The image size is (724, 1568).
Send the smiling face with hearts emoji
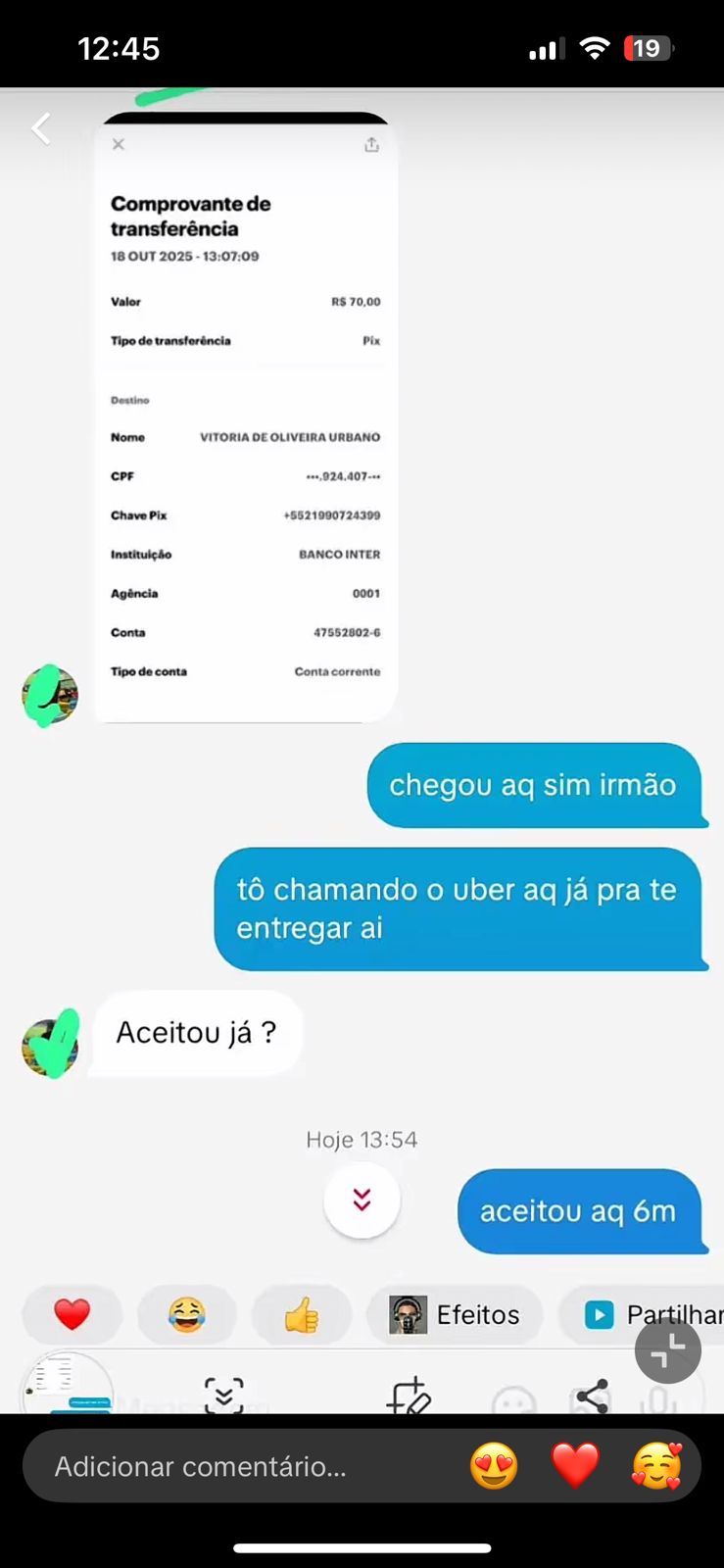(656, 1466)
